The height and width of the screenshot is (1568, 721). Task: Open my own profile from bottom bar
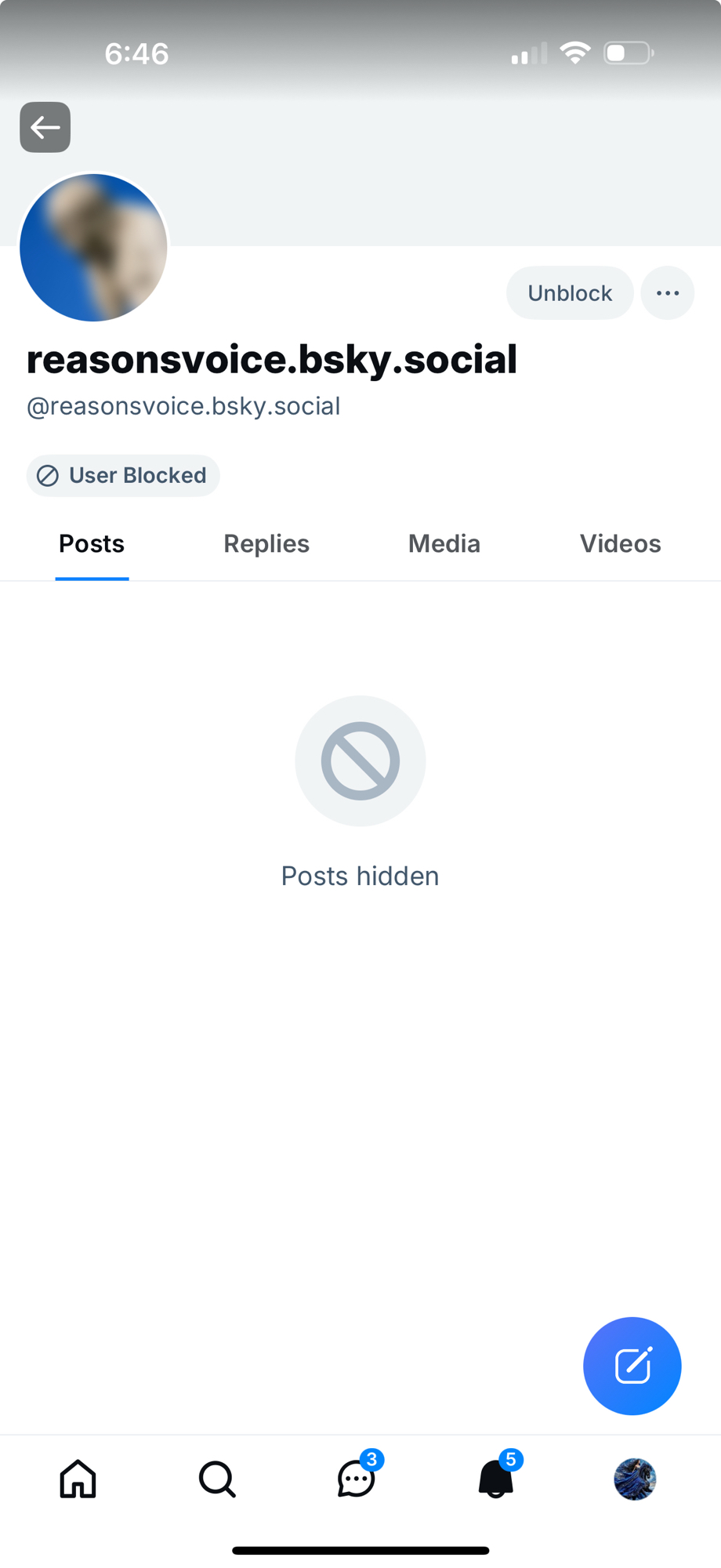coord(634,1479)
